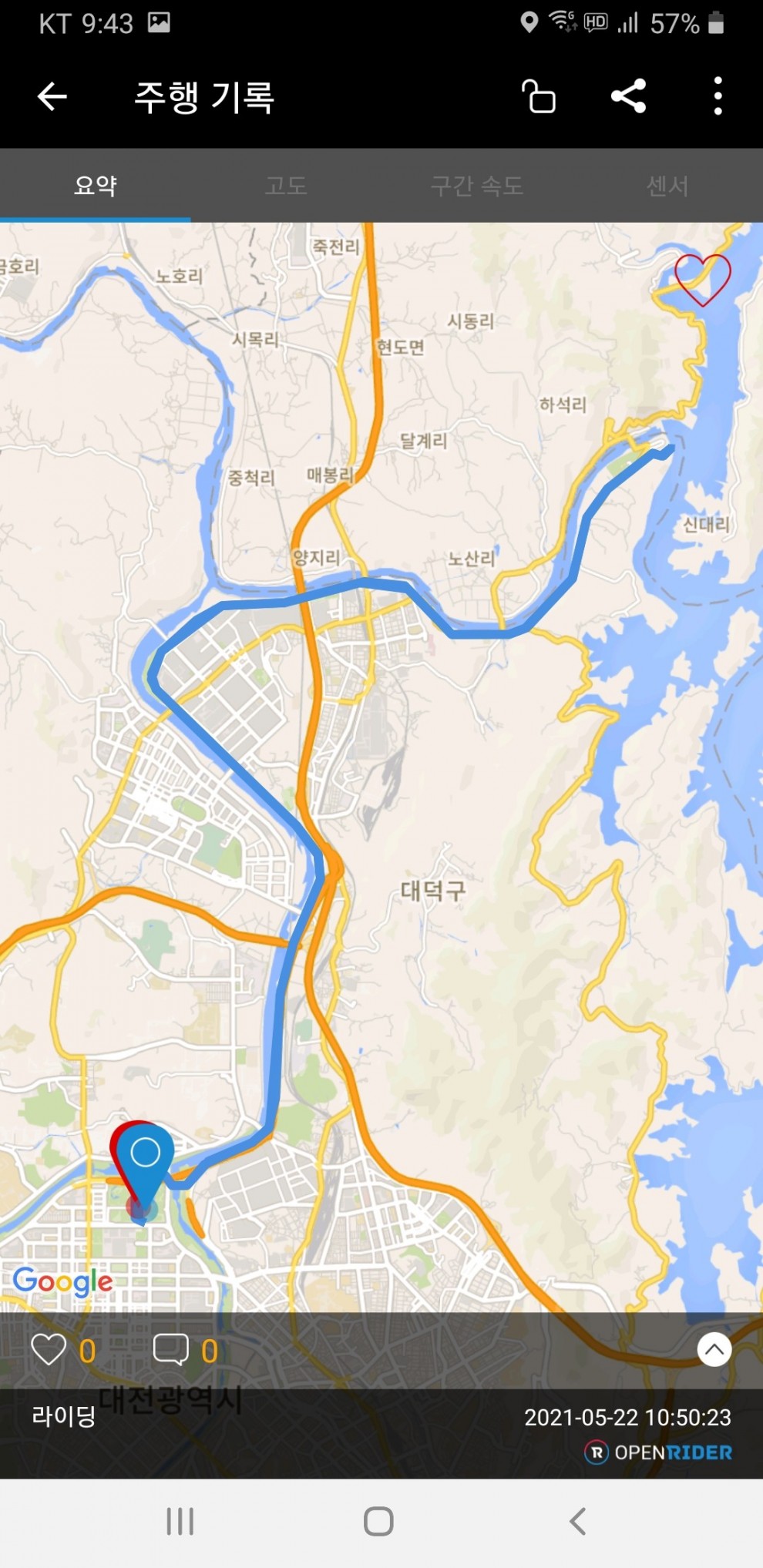Screen dimensions: 763x1568
Task: Open the three-dot overflow menu
Action: click(x=718, y=97)
